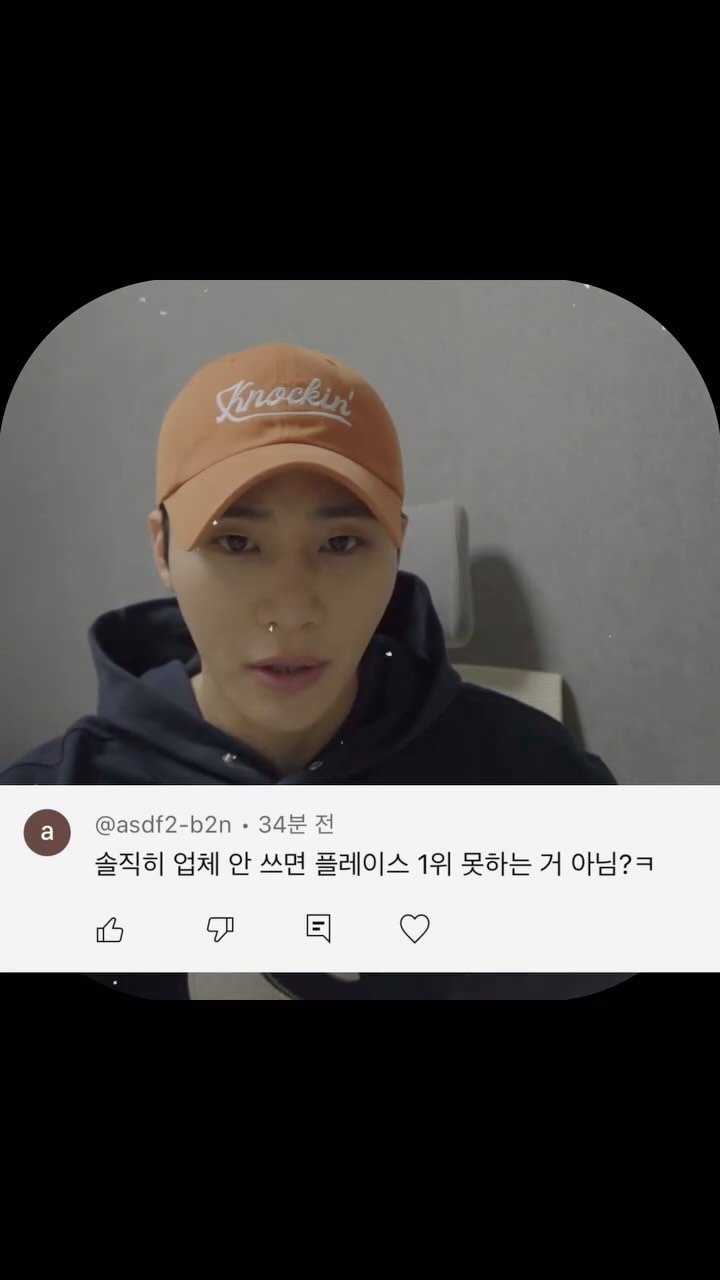Open replies via the speech bubble icon

317,930
